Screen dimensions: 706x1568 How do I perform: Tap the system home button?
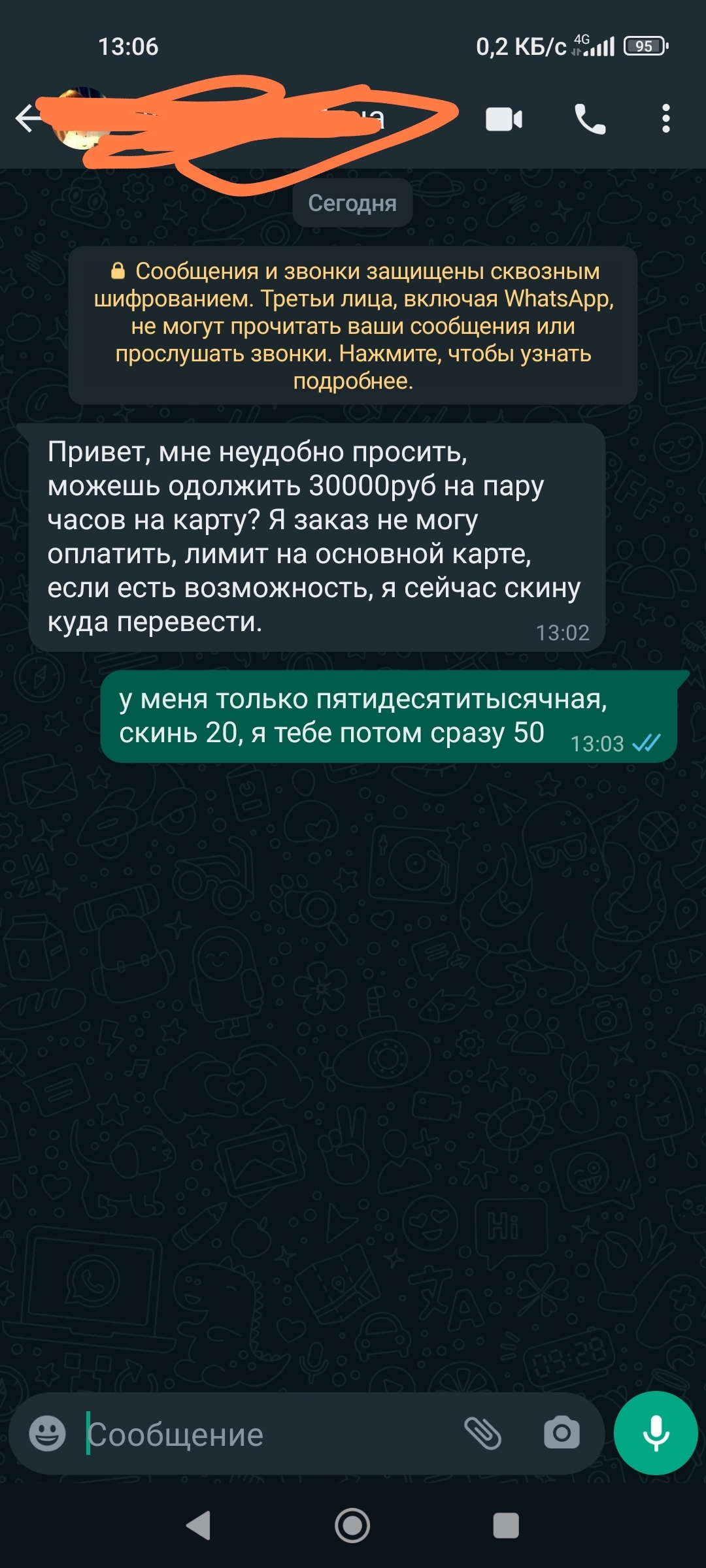(x=352, y=1526)
